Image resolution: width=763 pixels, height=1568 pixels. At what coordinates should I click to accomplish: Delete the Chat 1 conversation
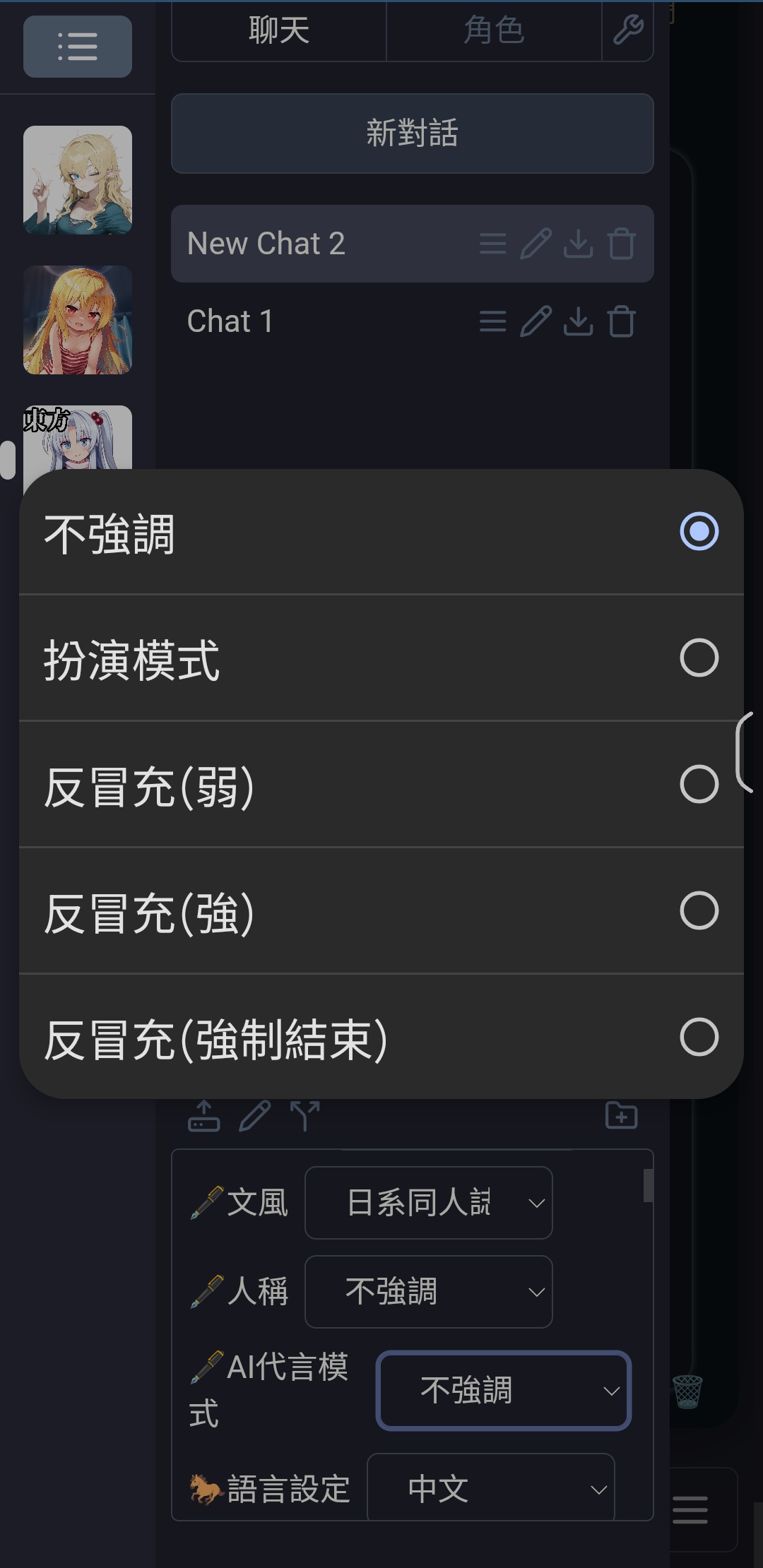(x=622, y=321)
